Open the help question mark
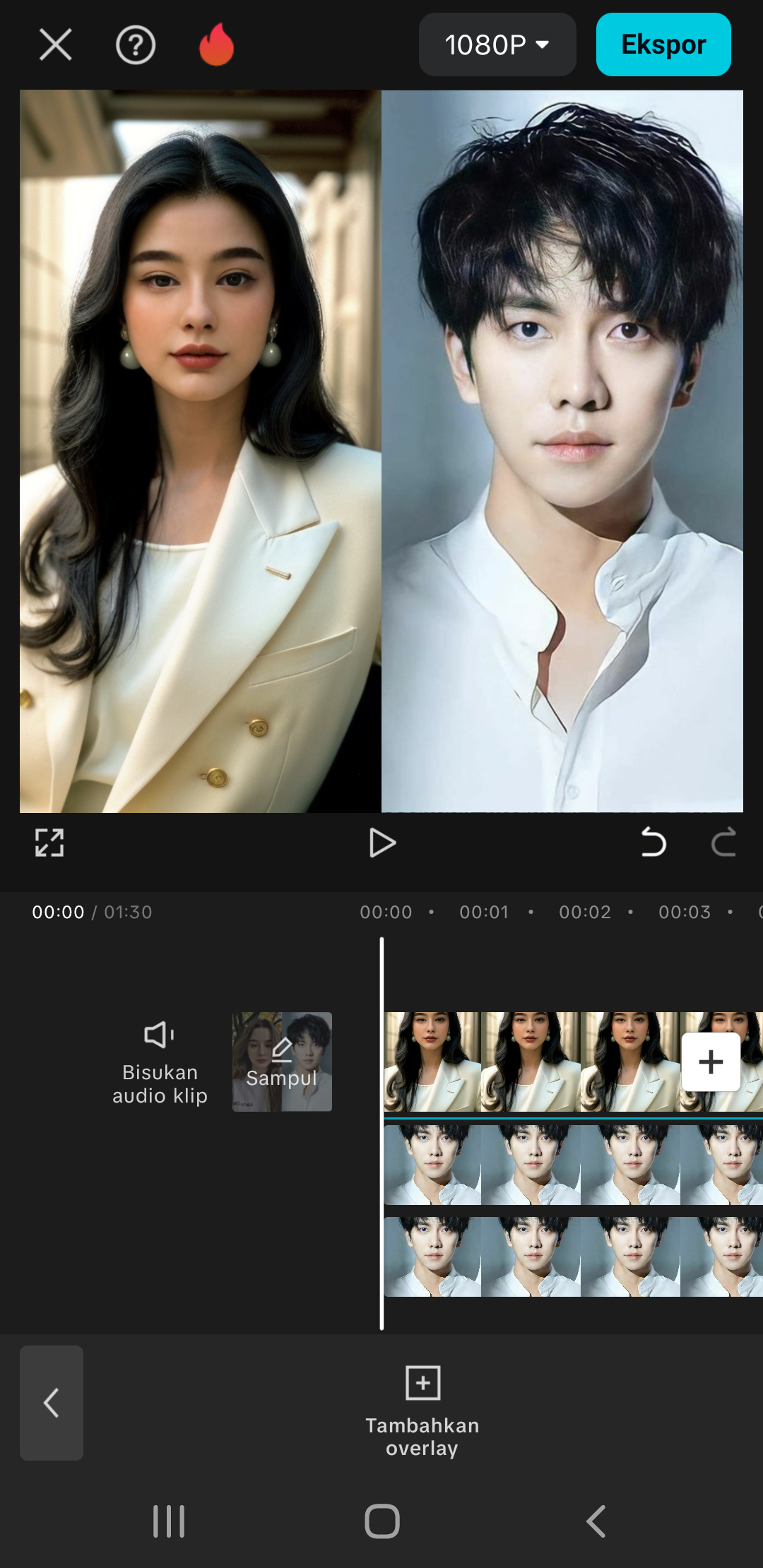This screenshot has height=1568, width=763. [135, 45]
